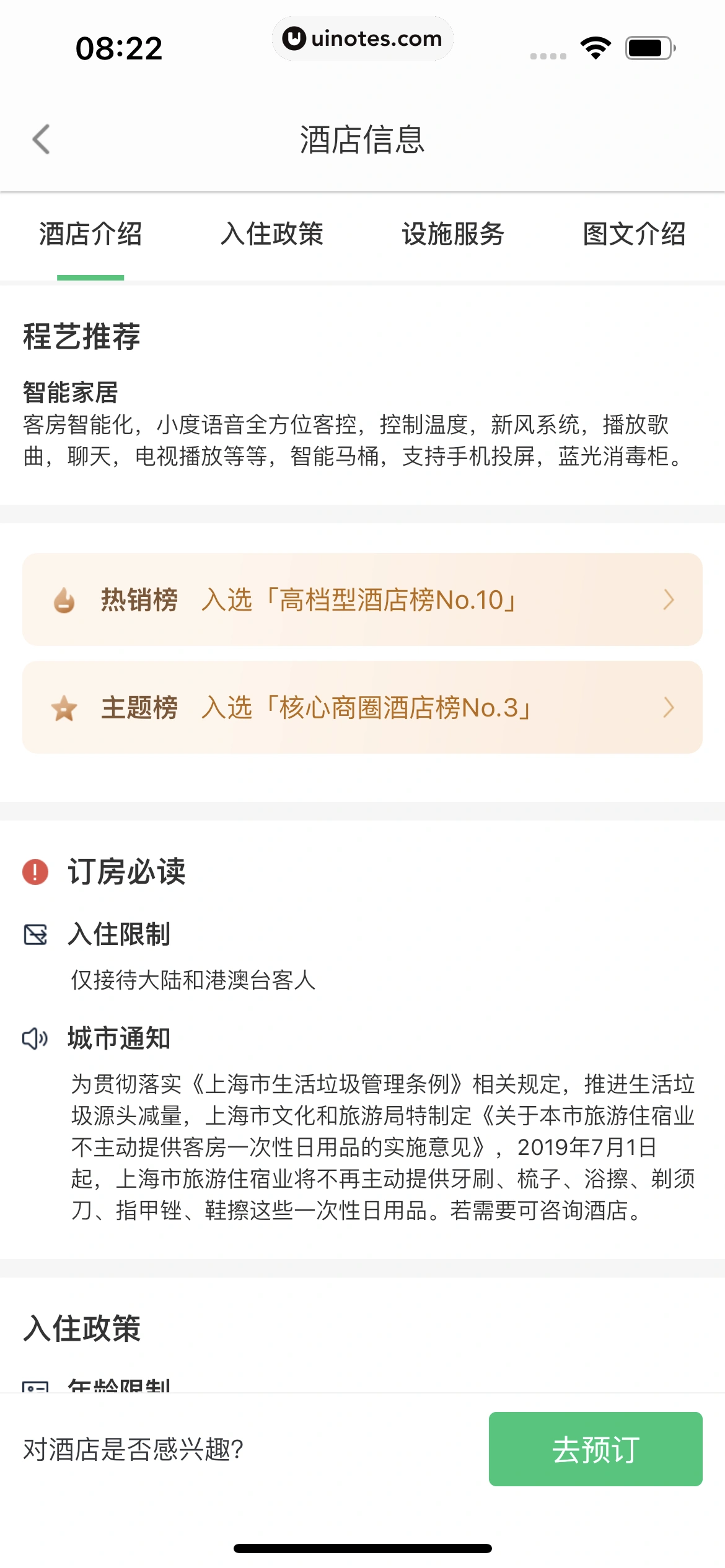Switch to the 设施服务 tab
Screen dimensions: 725x1568
[x=453, y=235]
